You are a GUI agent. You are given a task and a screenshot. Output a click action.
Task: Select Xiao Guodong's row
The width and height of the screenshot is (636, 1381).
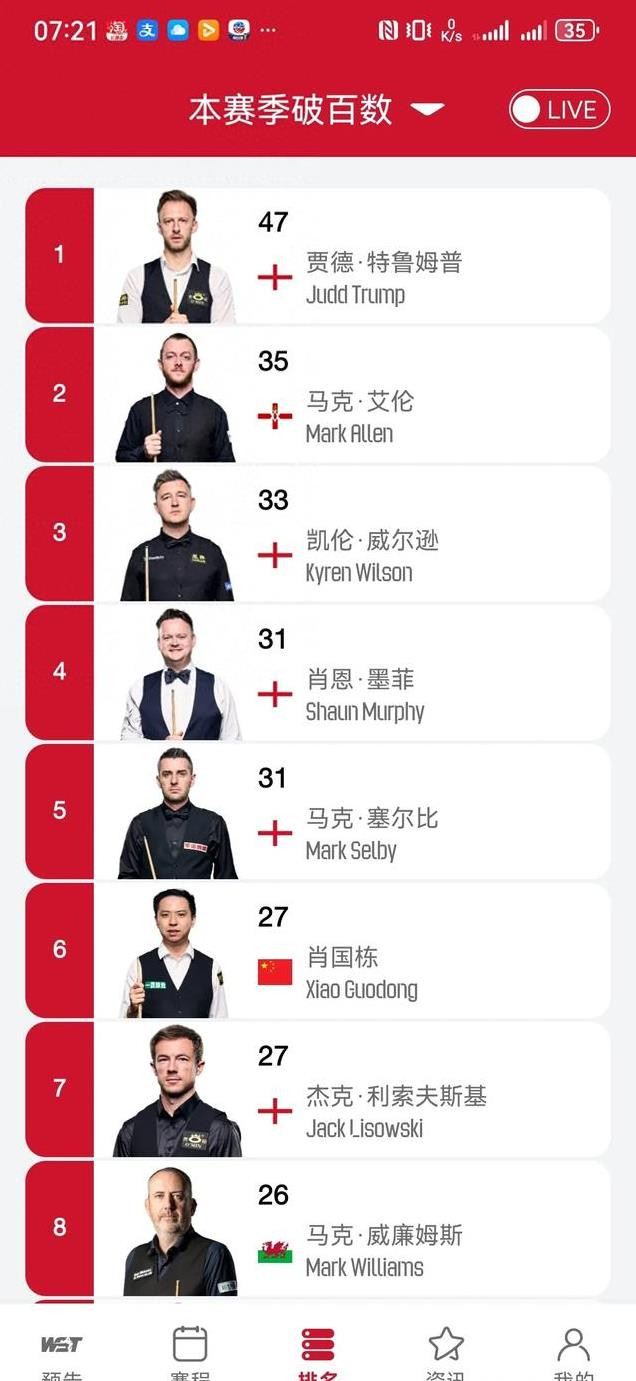[318, 951]
